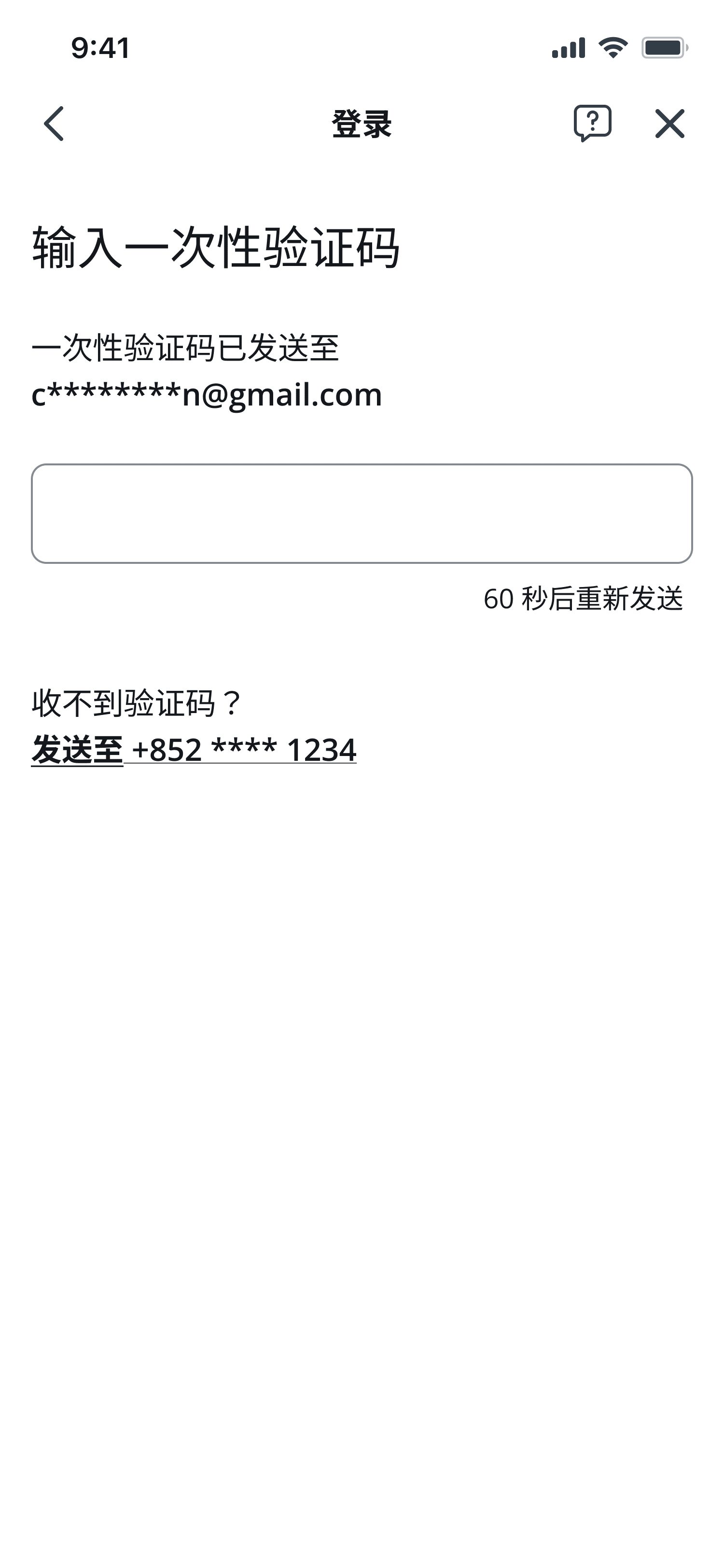Open the help chat icon
This screenshot has width=724, height=1568.
pos(592,123)
